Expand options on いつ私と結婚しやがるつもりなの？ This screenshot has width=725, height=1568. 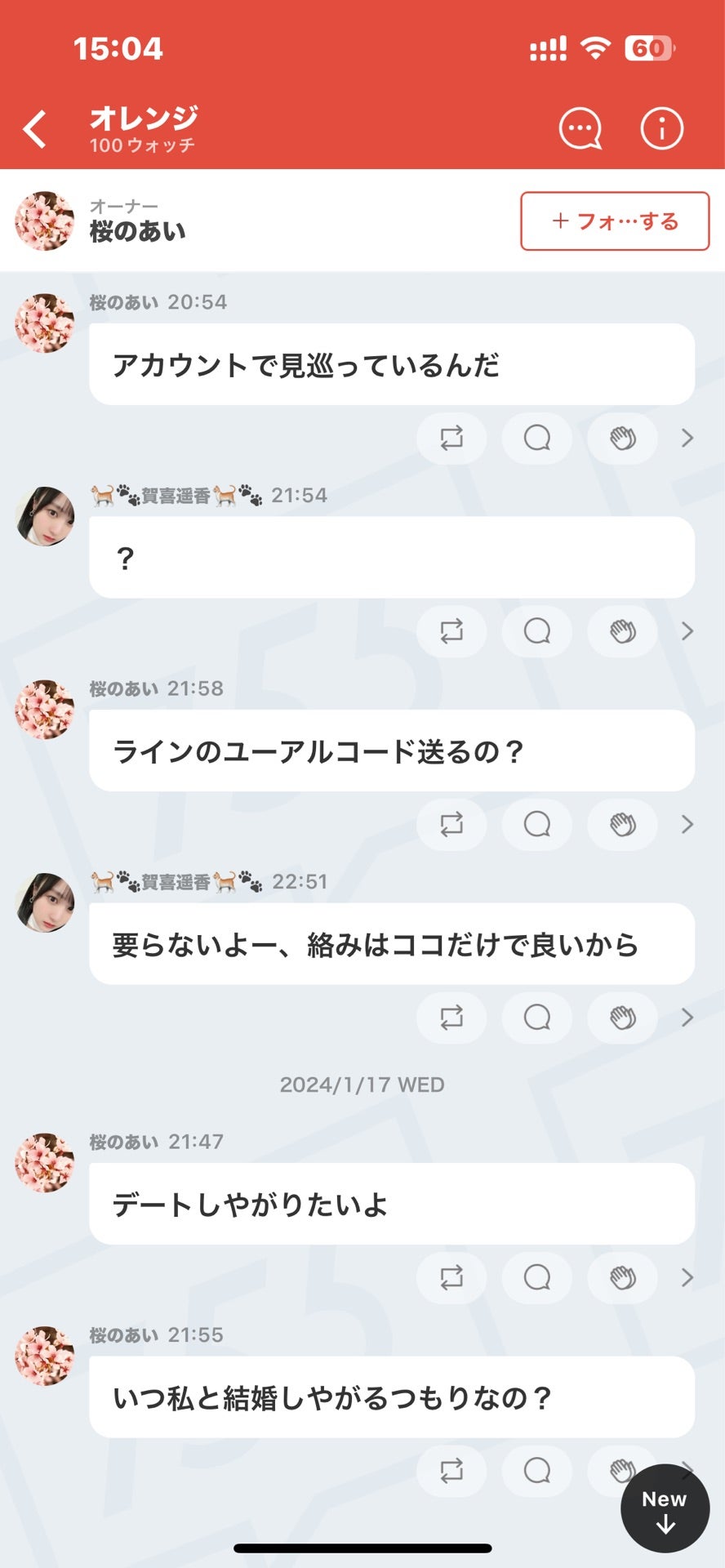tap(684, 1470)
